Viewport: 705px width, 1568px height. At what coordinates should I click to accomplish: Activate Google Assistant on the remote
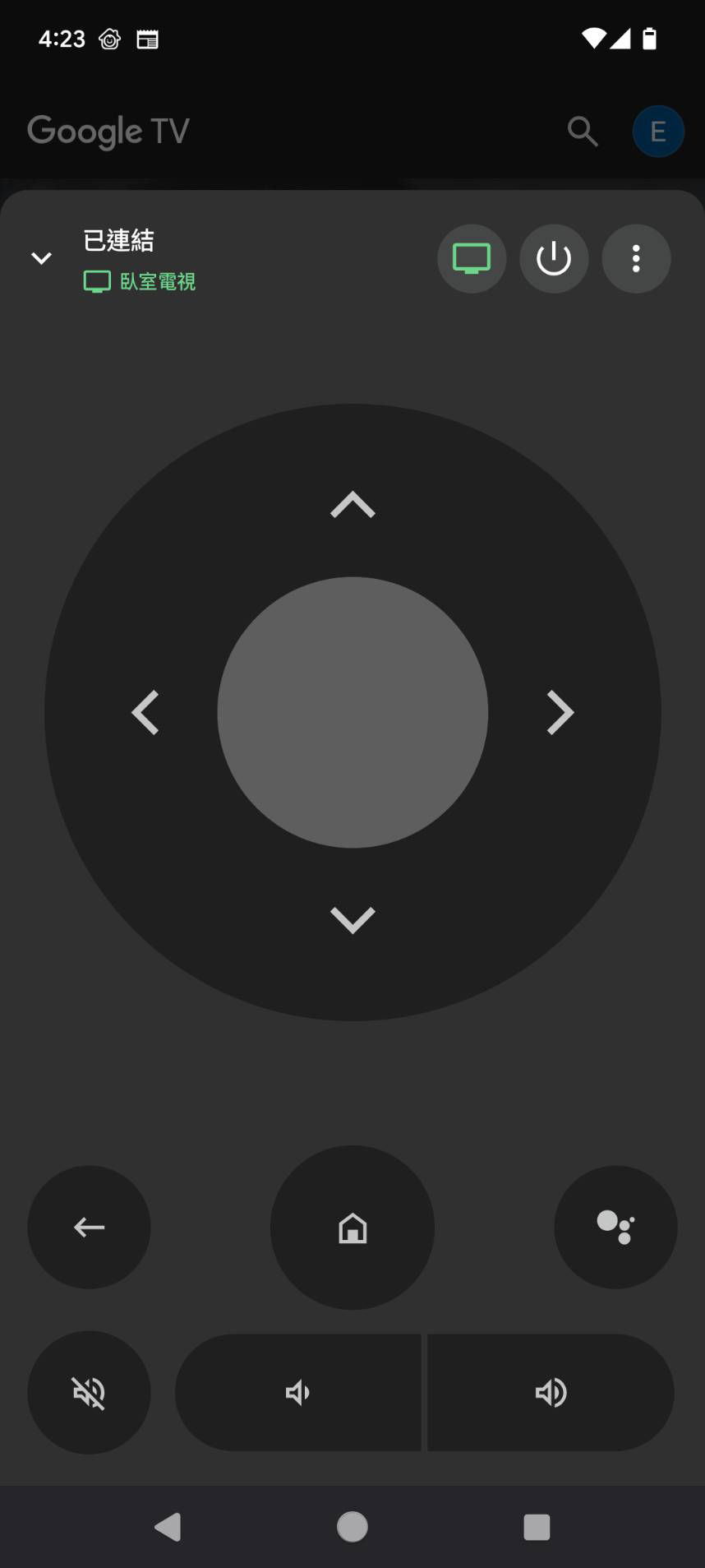[615, 1227]
